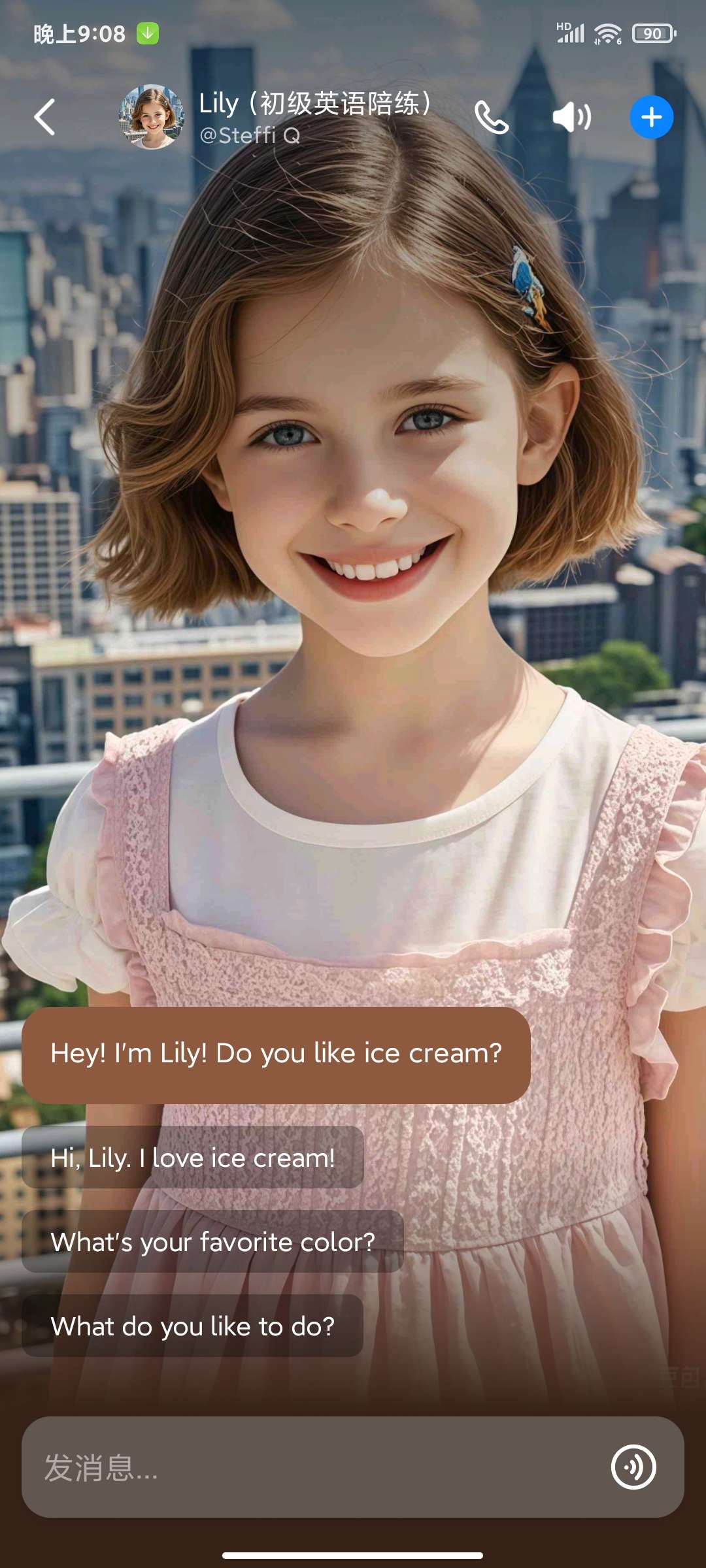Viewport: 706px width, 1568px height.
Task: Select reply "Hi, Lily. I love ice cream!"
Action: click(193, 1158)
